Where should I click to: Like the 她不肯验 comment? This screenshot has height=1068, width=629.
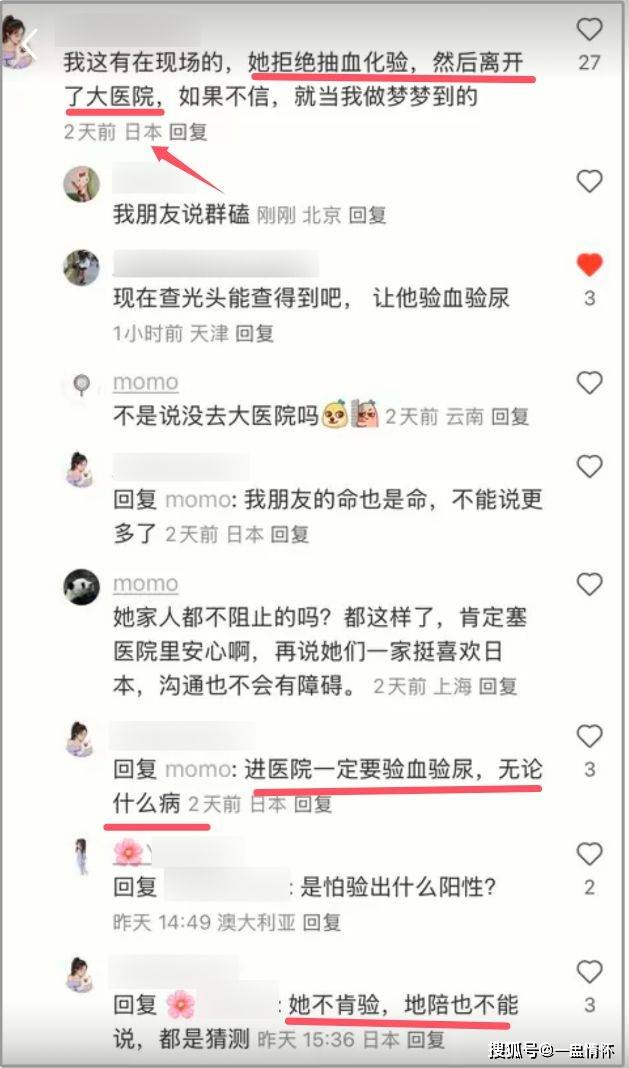[591, 972]
